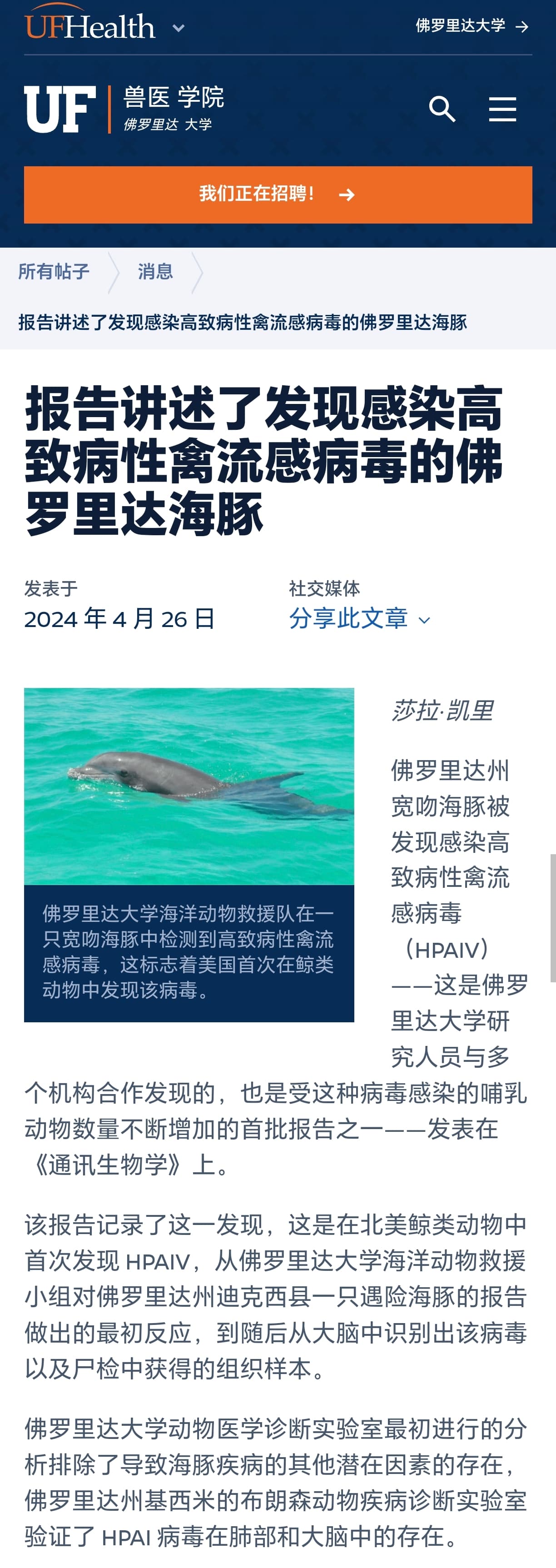Open the 消息 breadcrumb
Viewport: 556px width, 1568px height.
coord(155,271)
